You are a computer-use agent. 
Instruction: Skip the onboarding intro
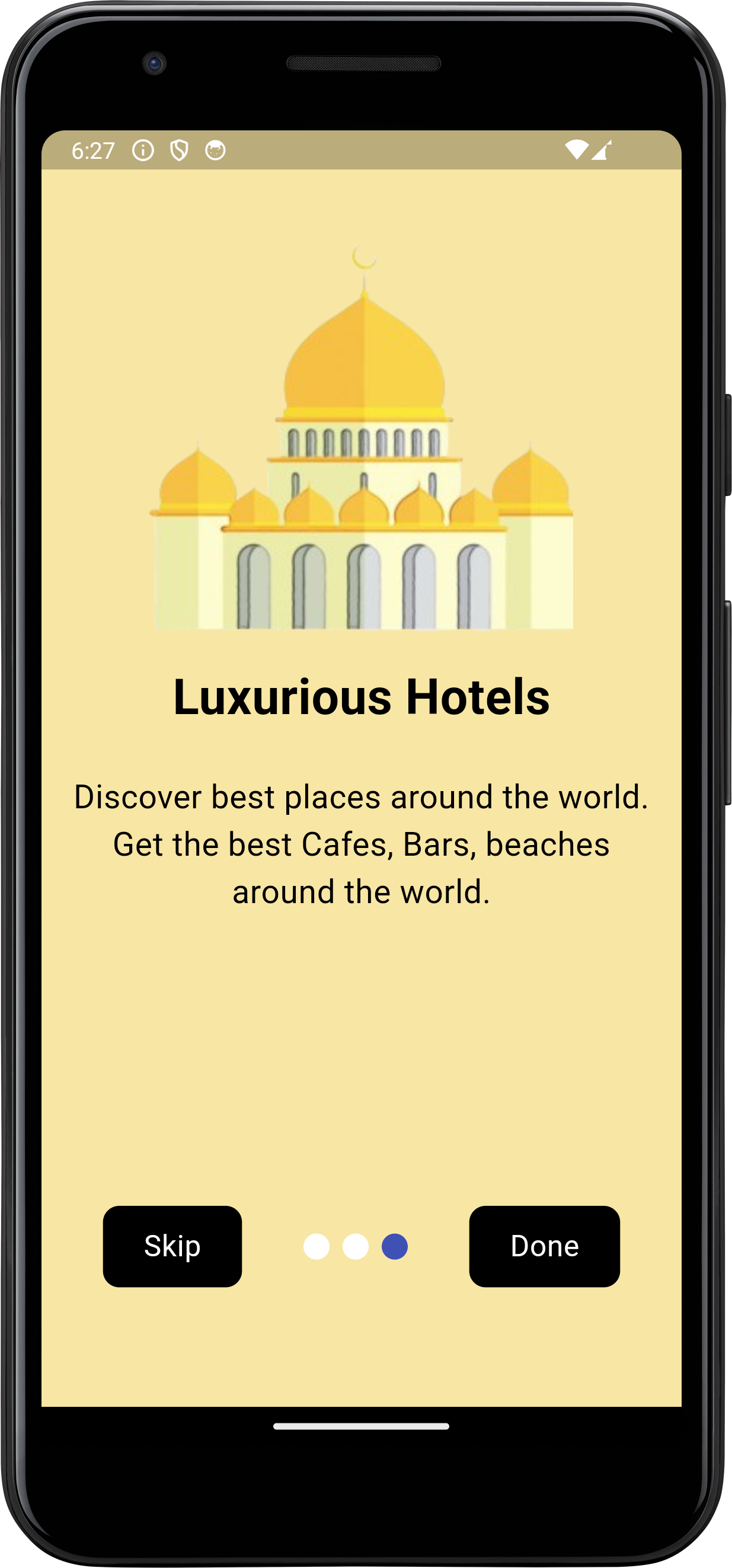172,1246
